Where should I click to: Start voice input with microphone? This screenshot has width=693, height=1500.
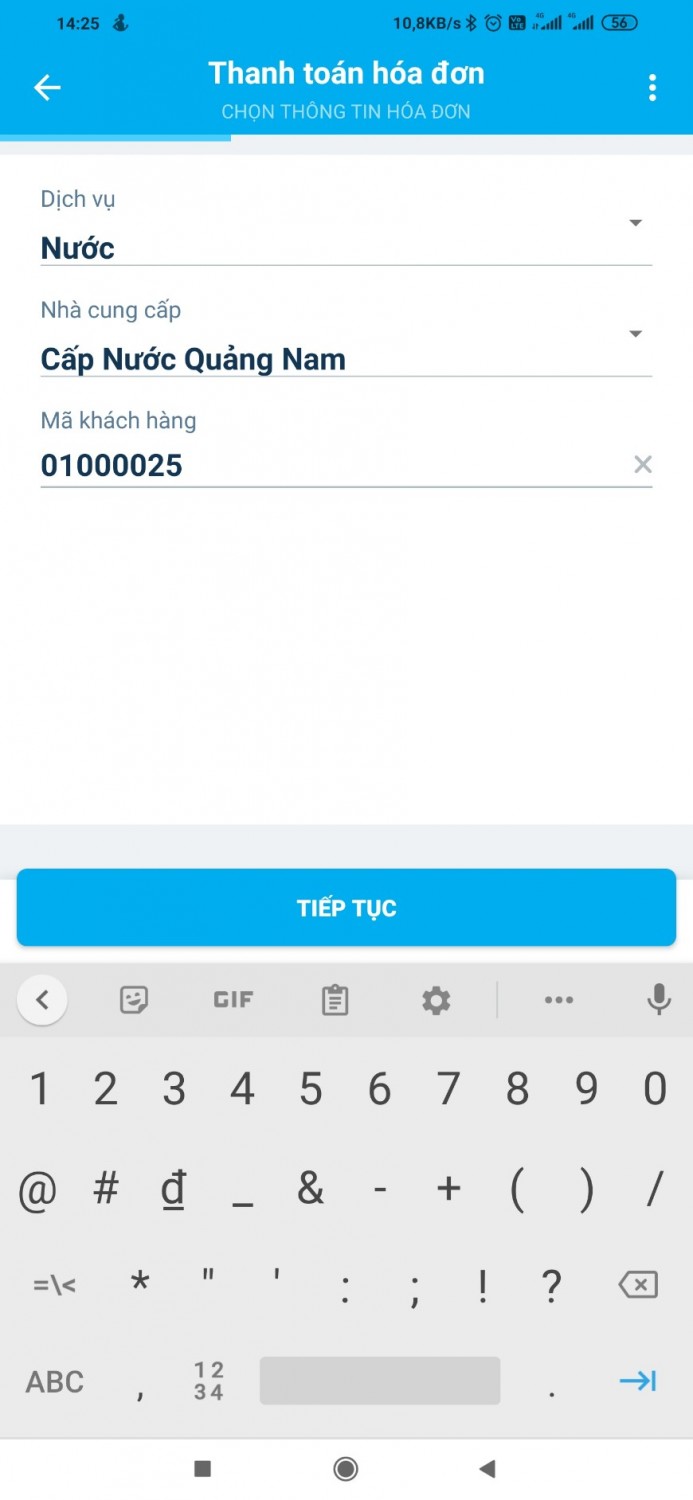point(658,999)
